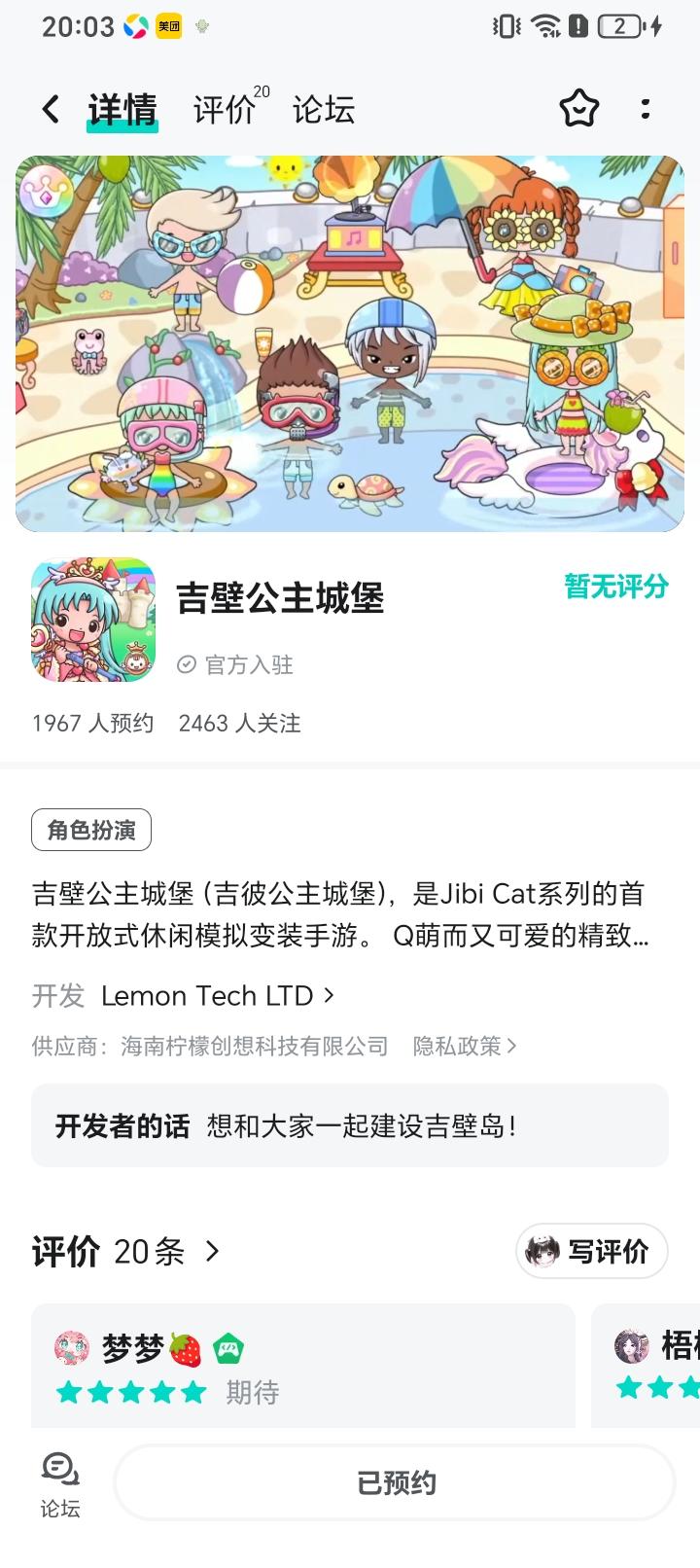Open the three-dot overflow menu

(x=645, y=109)
